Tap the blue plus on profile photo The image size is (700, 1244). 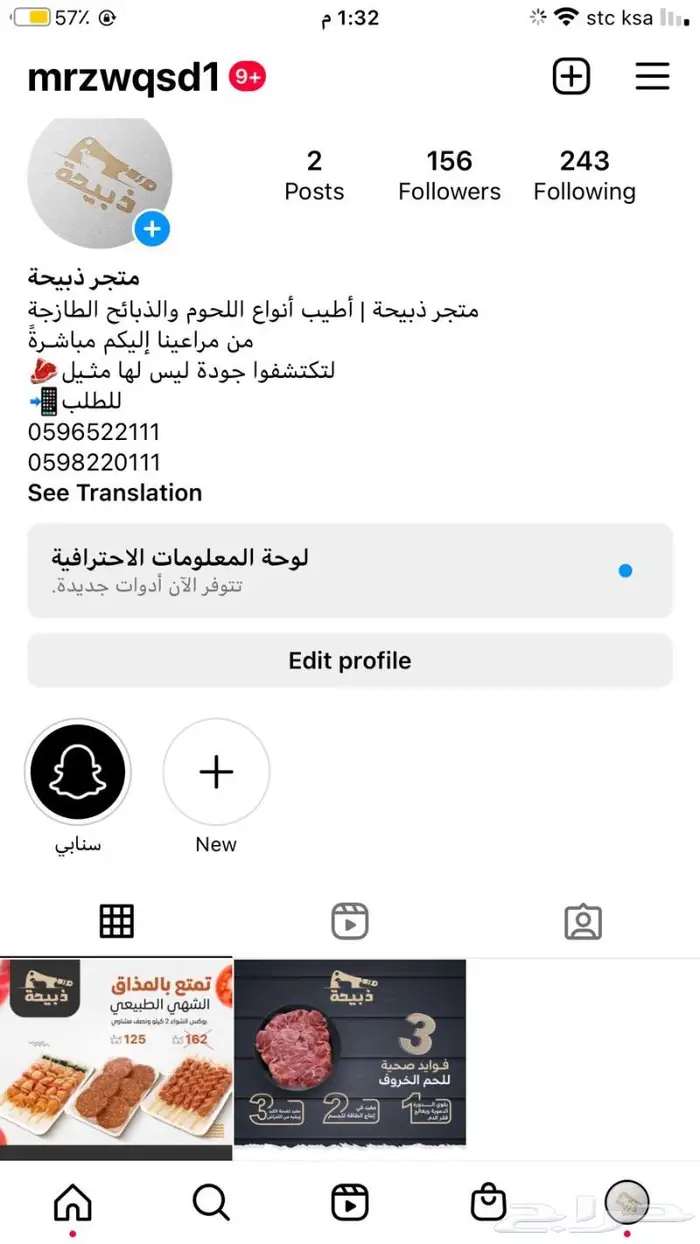pyautogui.click(x=152, y=229)
